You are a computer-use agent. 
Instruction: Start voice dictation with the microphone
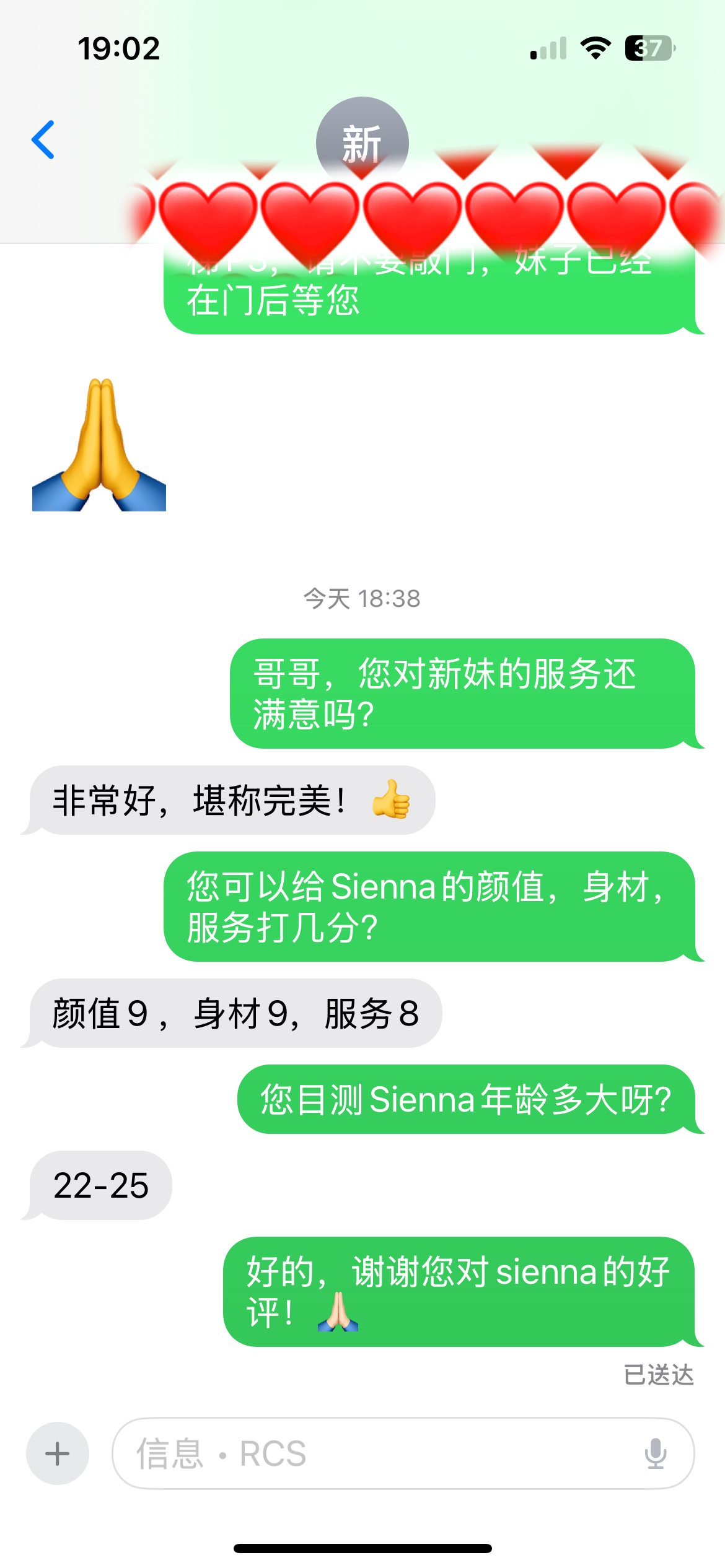pyautogui.click(x=655, y=1453)
